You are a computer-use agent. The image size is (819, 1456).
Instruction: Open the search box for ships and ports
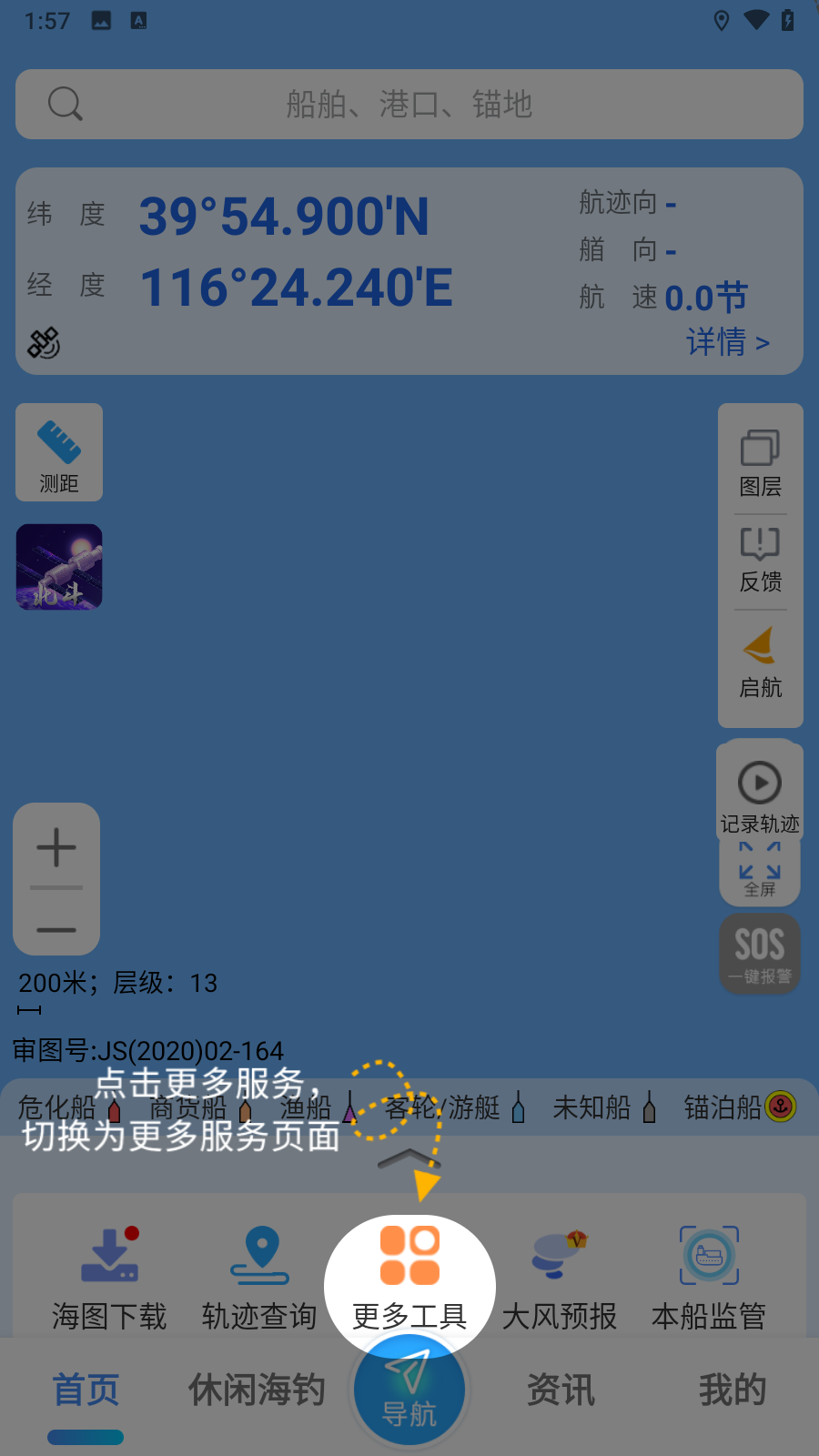(409, 105)
